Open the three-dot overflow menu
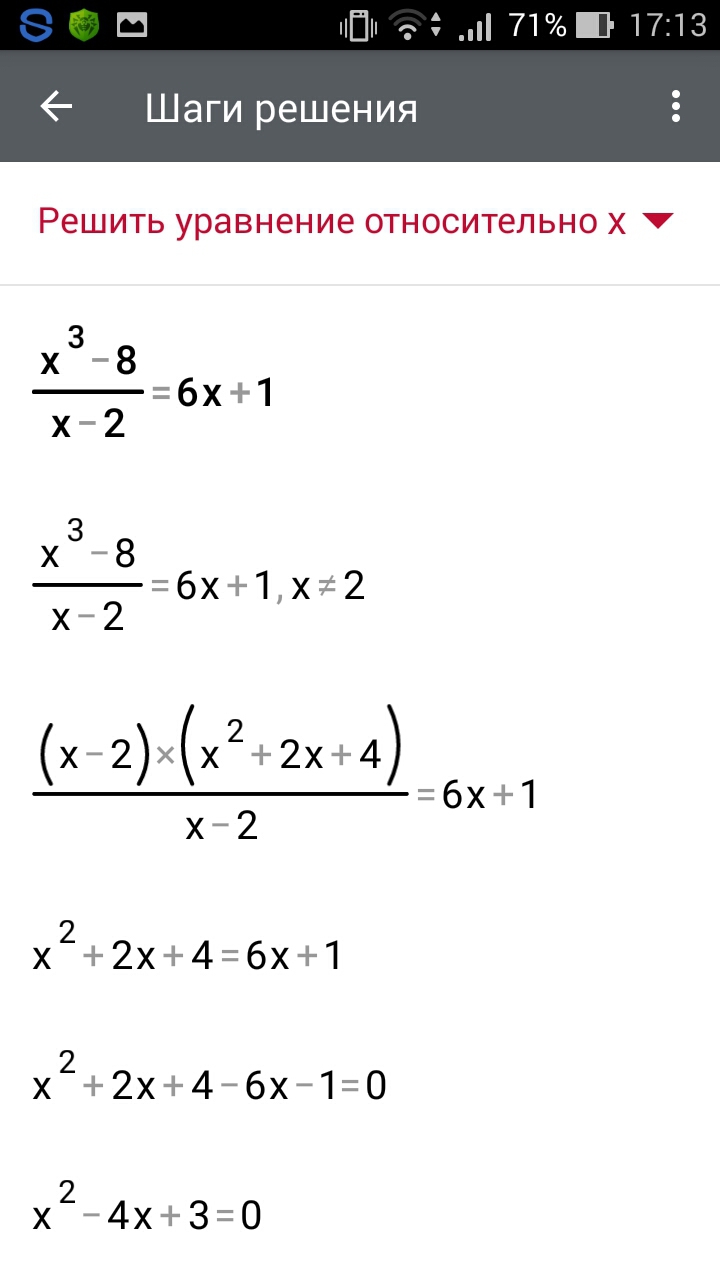720x1280 pixels. (677, 107)
